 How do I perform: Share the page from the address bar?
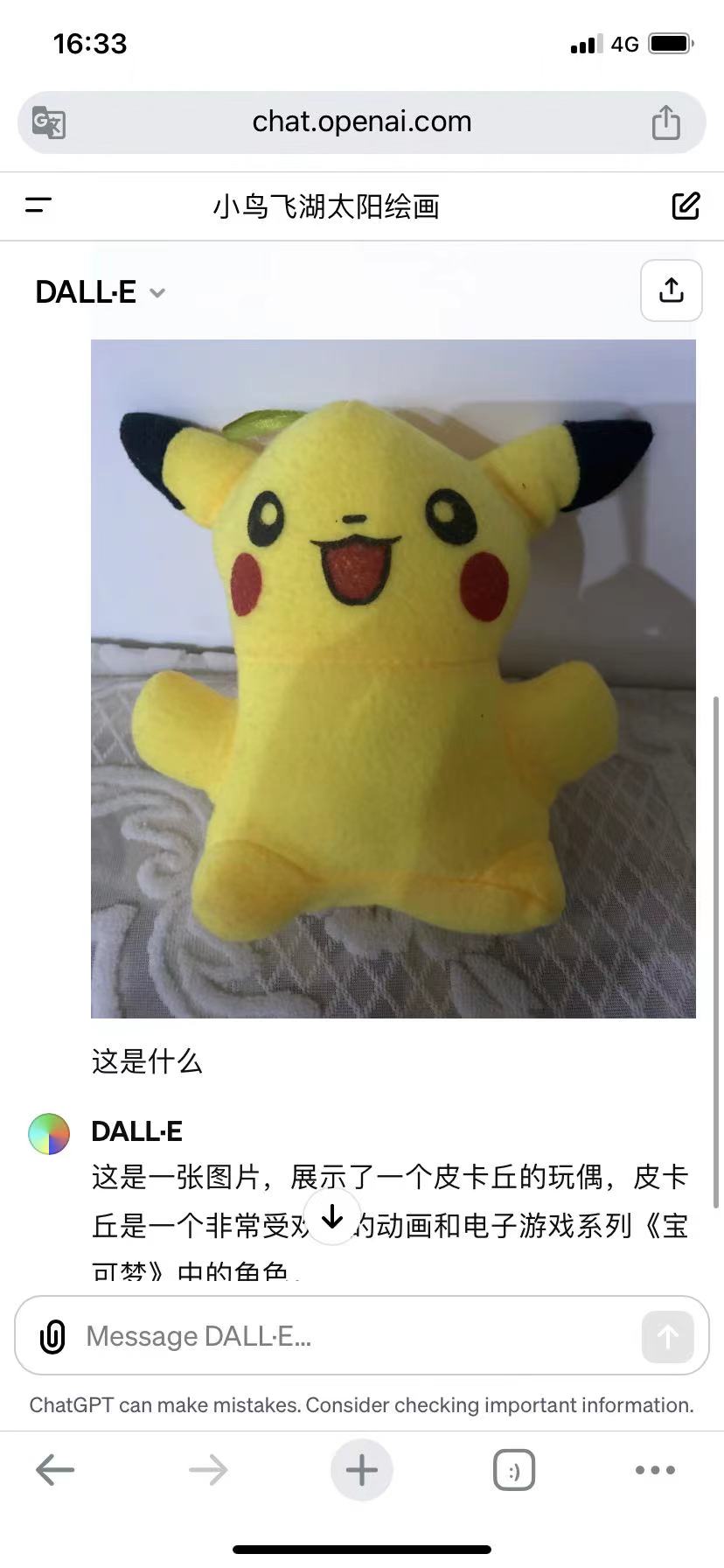pyautogui.click(x=665, y=122)
